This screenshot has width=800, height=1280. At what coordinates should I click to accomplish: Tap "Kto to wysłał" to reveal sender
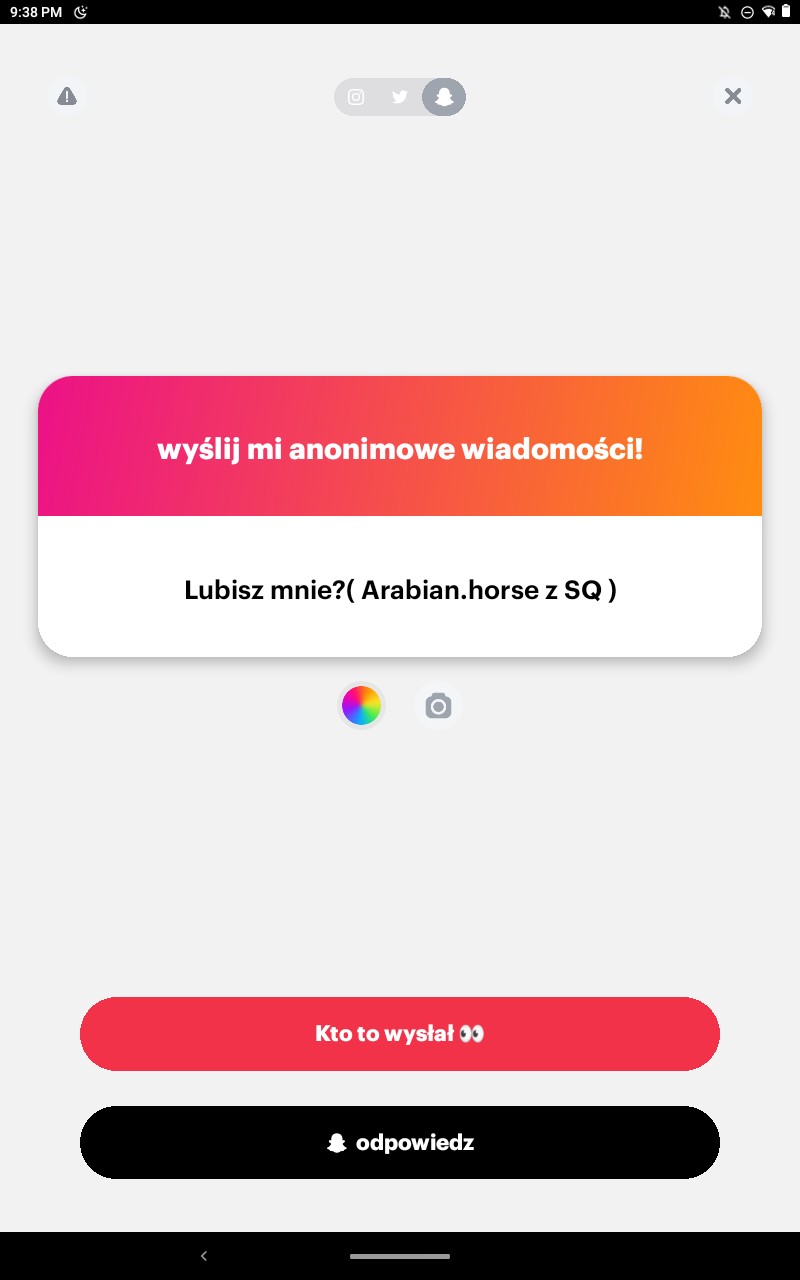(x=400, y=1034)
